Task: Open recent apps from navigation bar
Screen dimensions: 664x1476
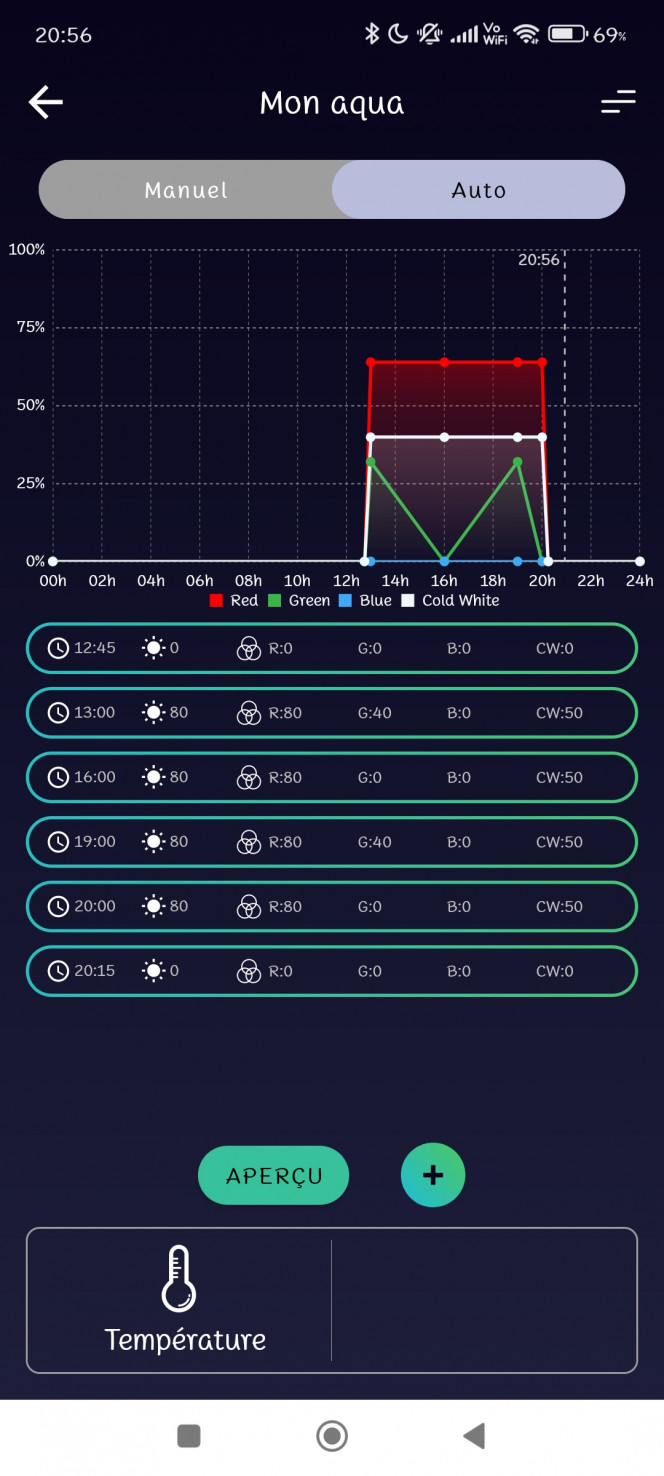Action: pos(189,1436)
